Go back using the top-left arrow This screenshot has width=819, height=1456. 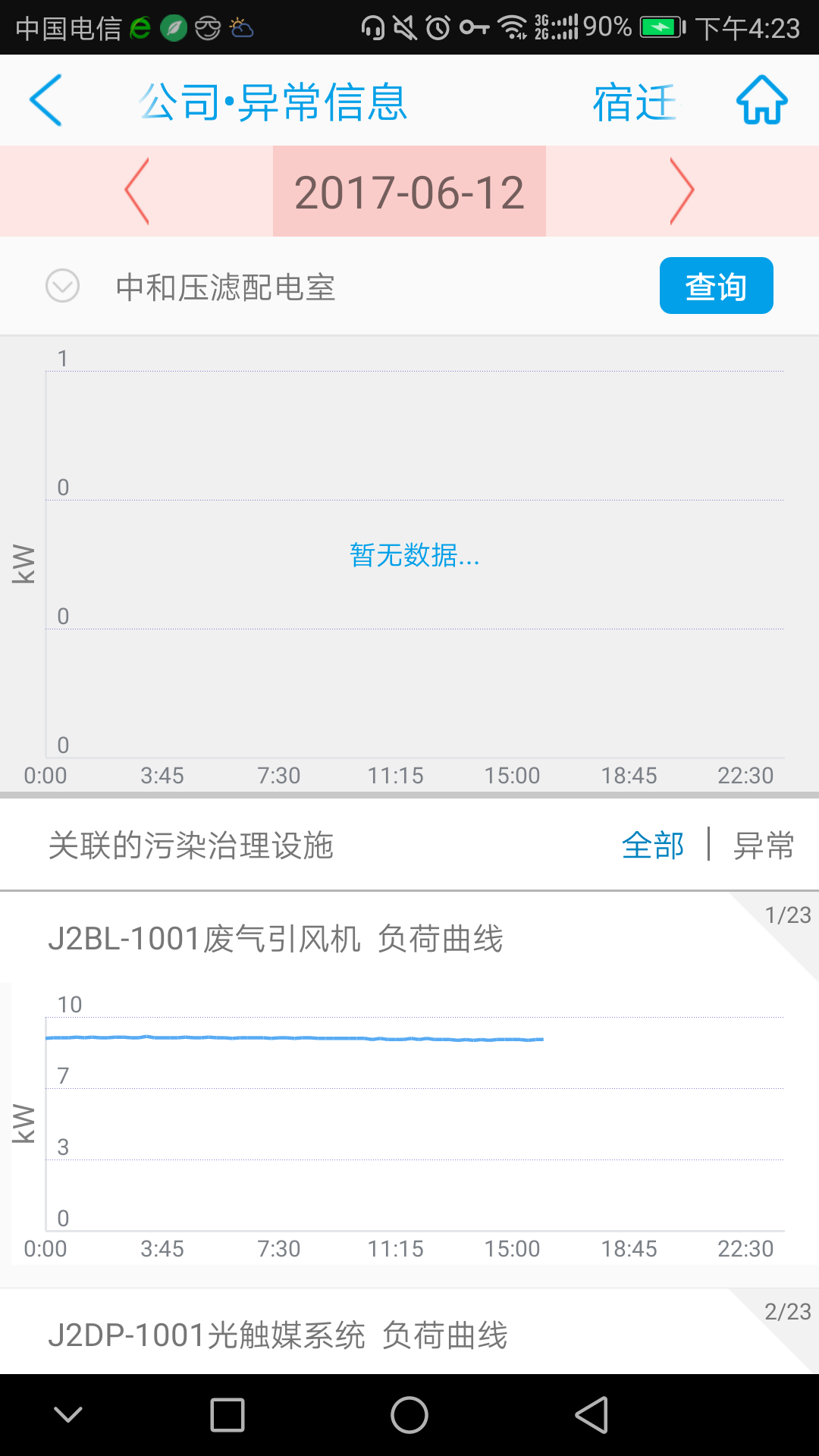(45, 101)
